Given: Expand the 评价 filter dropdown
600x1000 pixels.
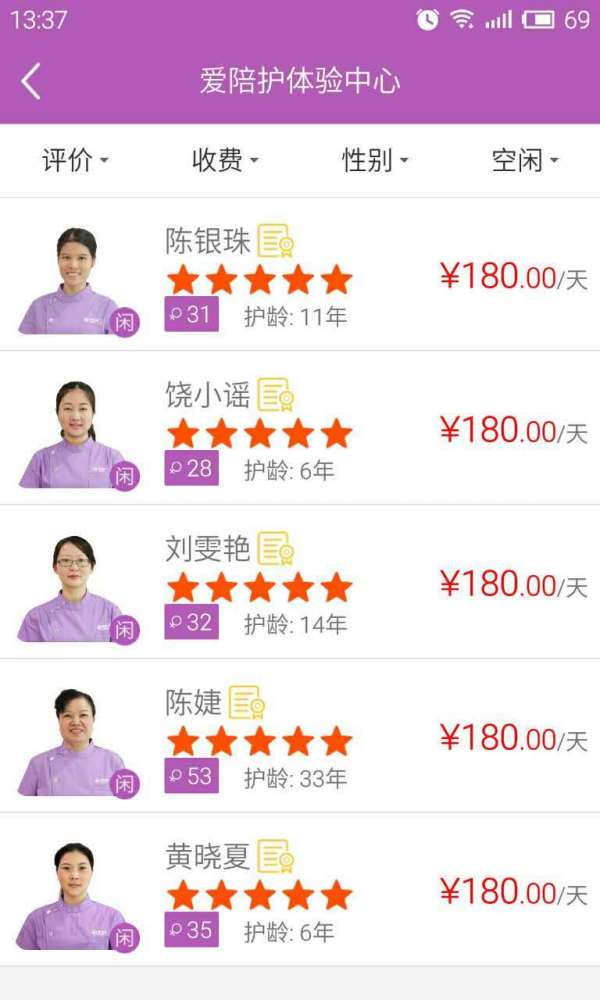Looking at the screenshot, I should (x=75, y=160).
